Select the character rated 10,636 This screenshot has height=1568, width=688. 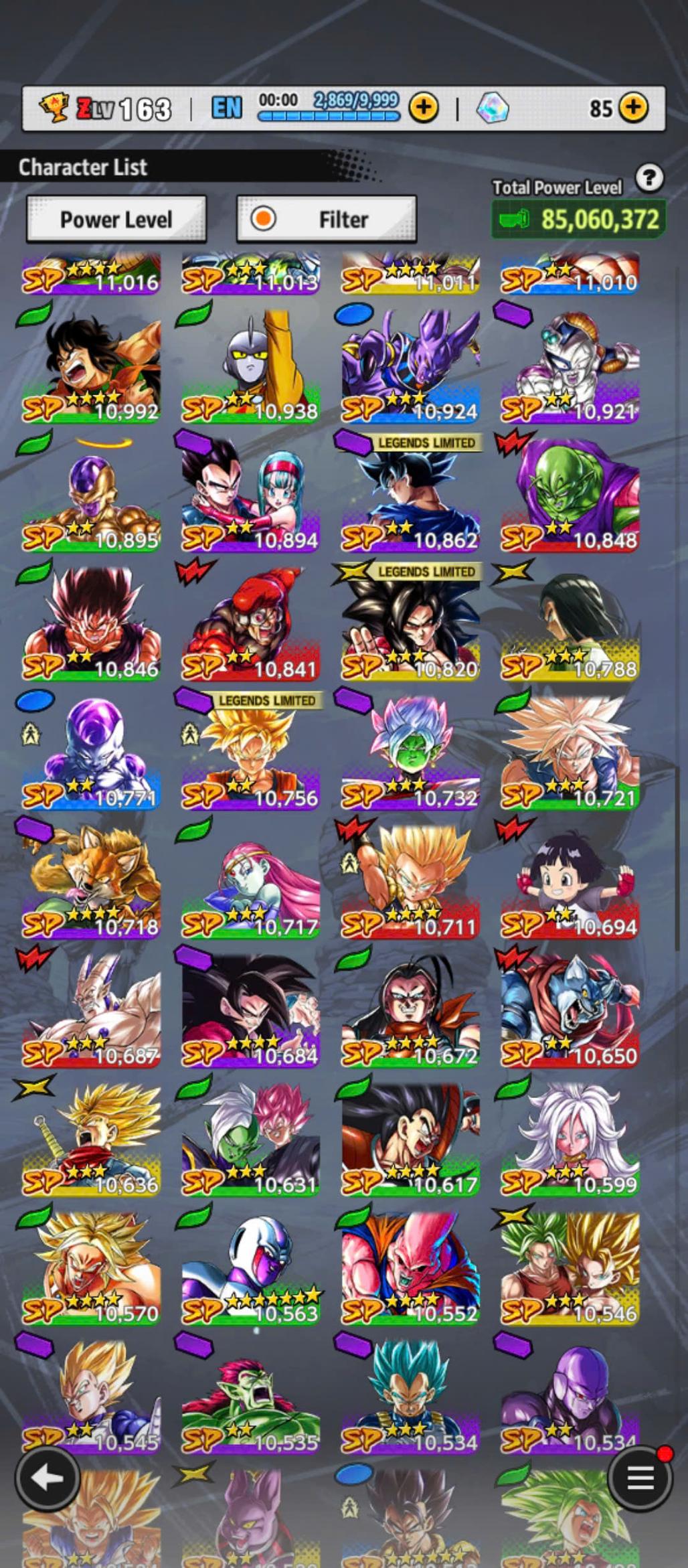tap(92, 1138)
